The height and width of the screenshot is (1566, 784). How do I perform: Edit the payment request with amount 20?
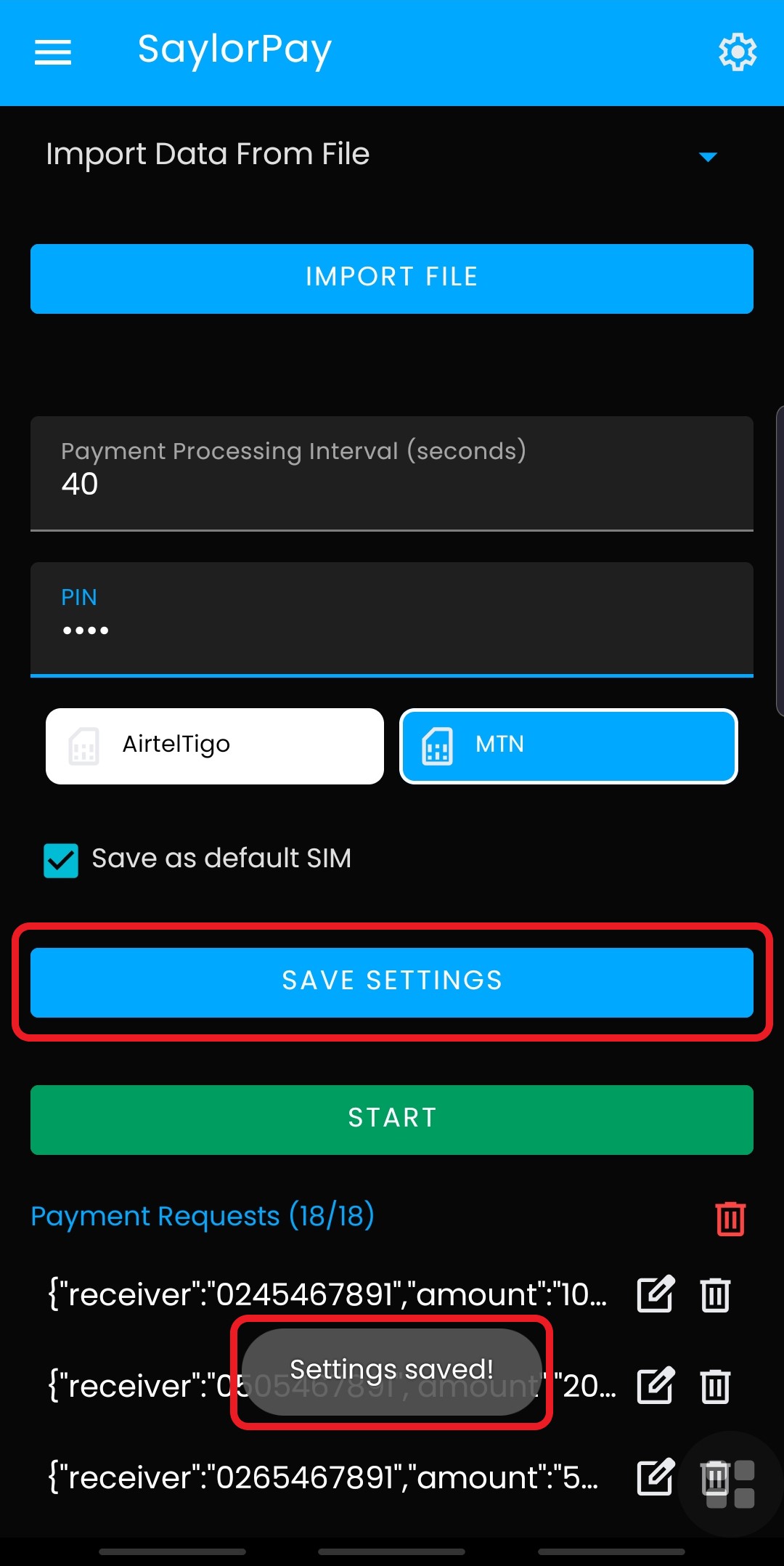click(656, 1386)
